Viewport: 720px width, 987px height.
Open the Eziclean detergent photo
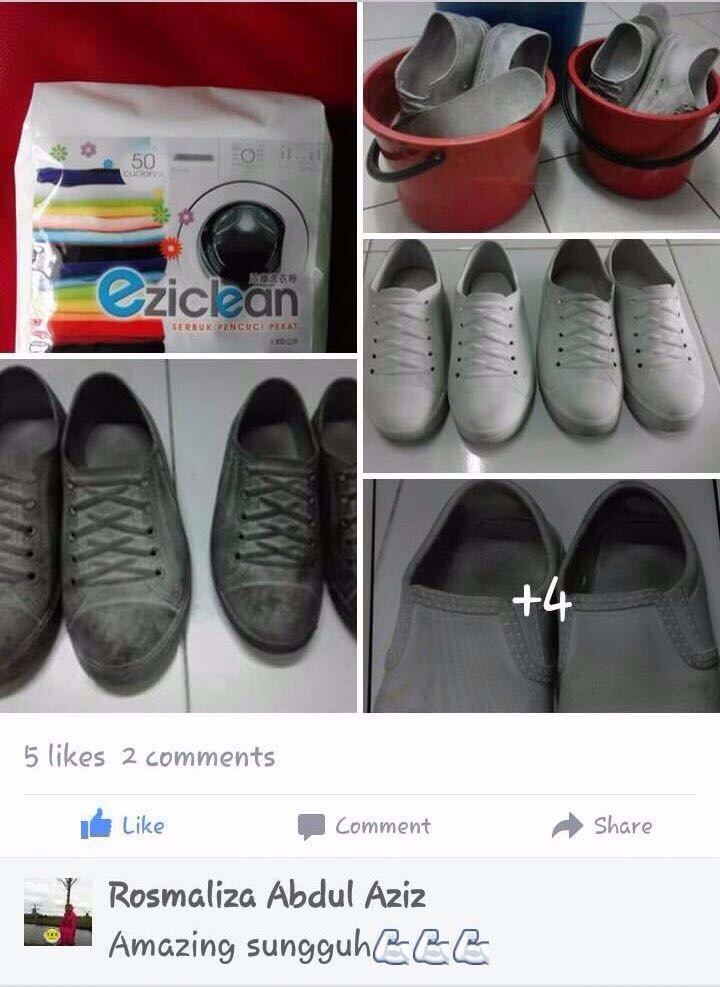coord(178,177)
